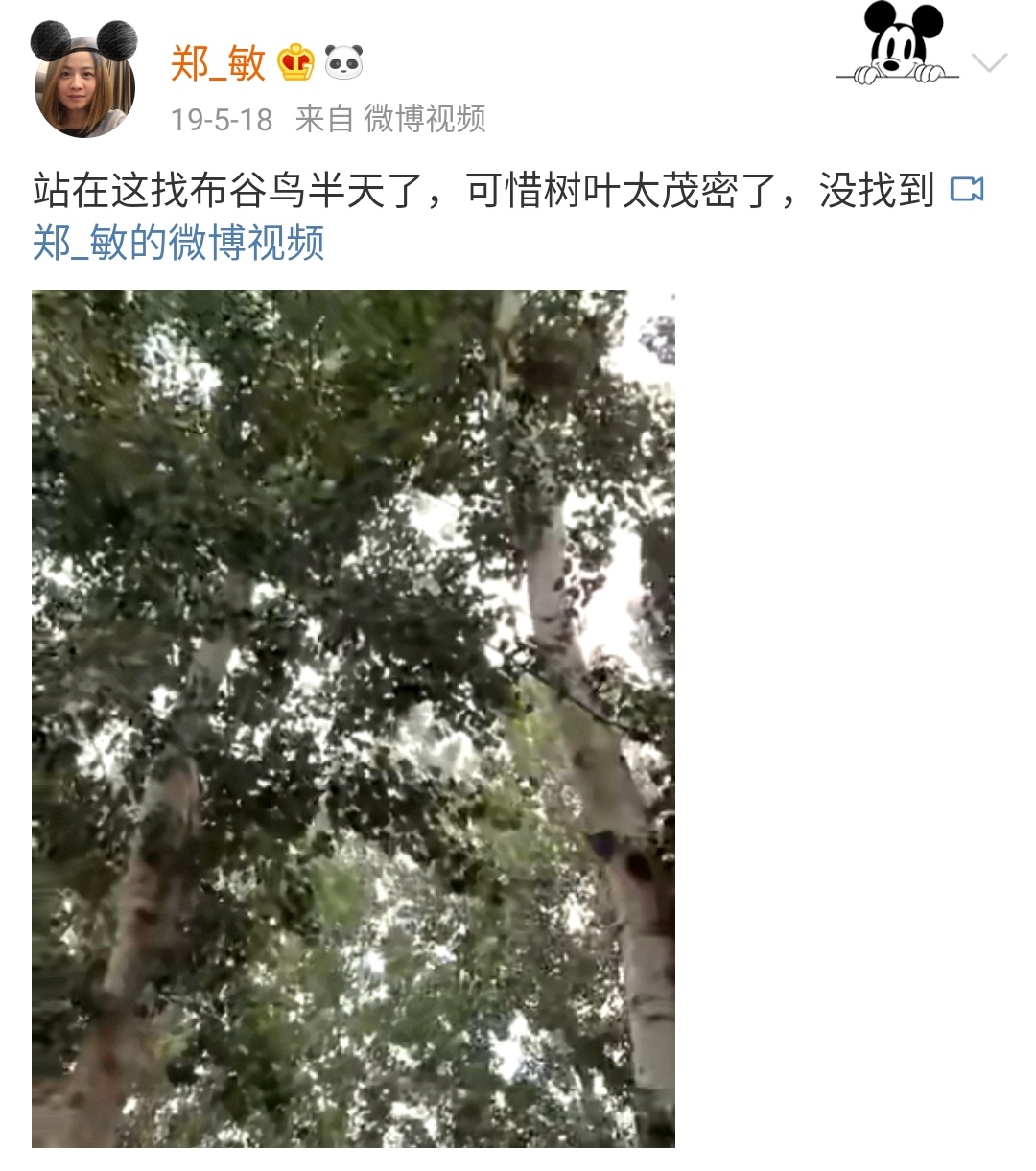This screenshot has width=1036, height=1171.
Task: Open the 郑_敏的微博视频 link
Action: click(x=178, y=243)
